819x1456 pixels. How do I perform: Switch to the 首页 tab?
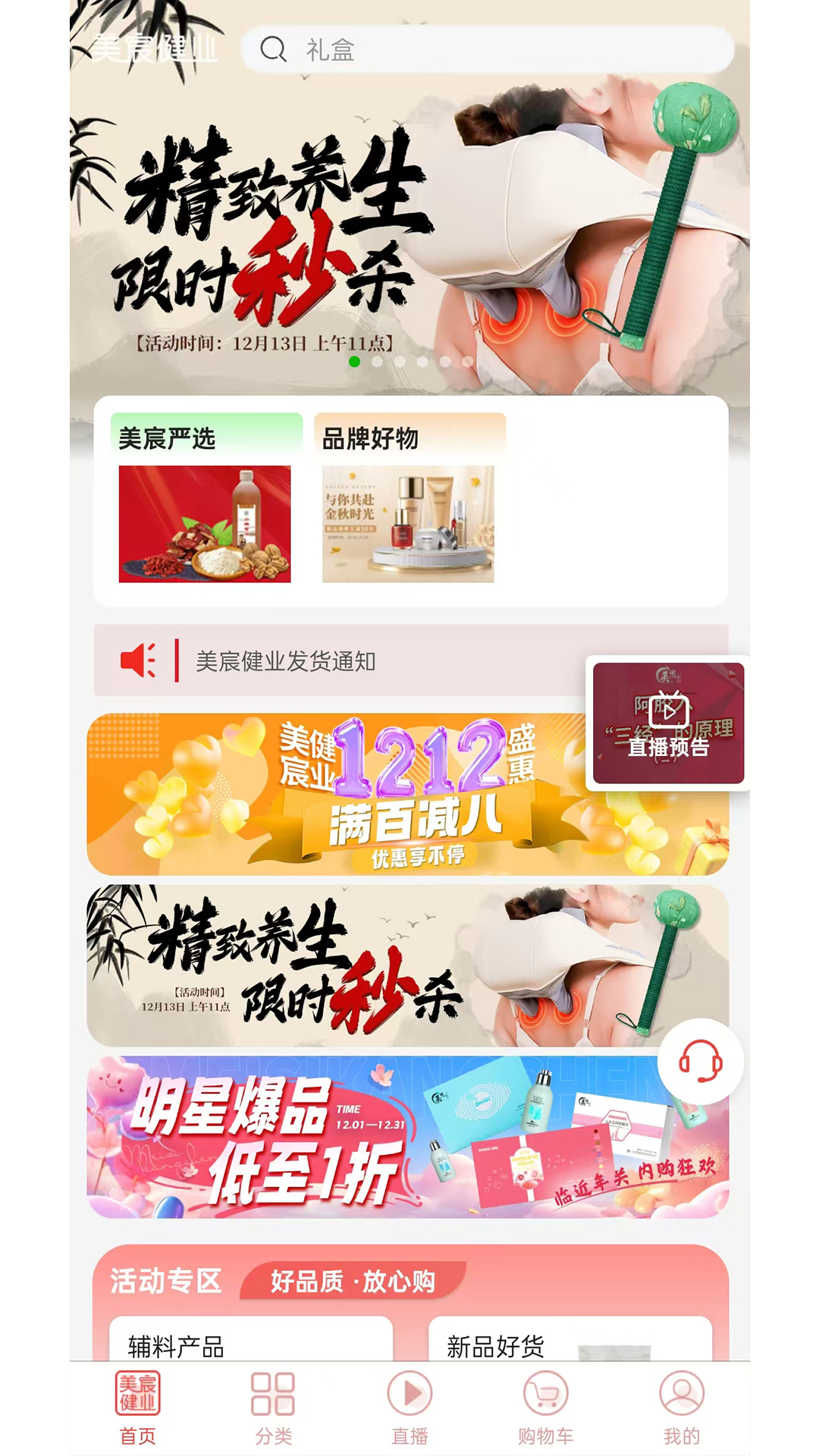(137, 1407)
